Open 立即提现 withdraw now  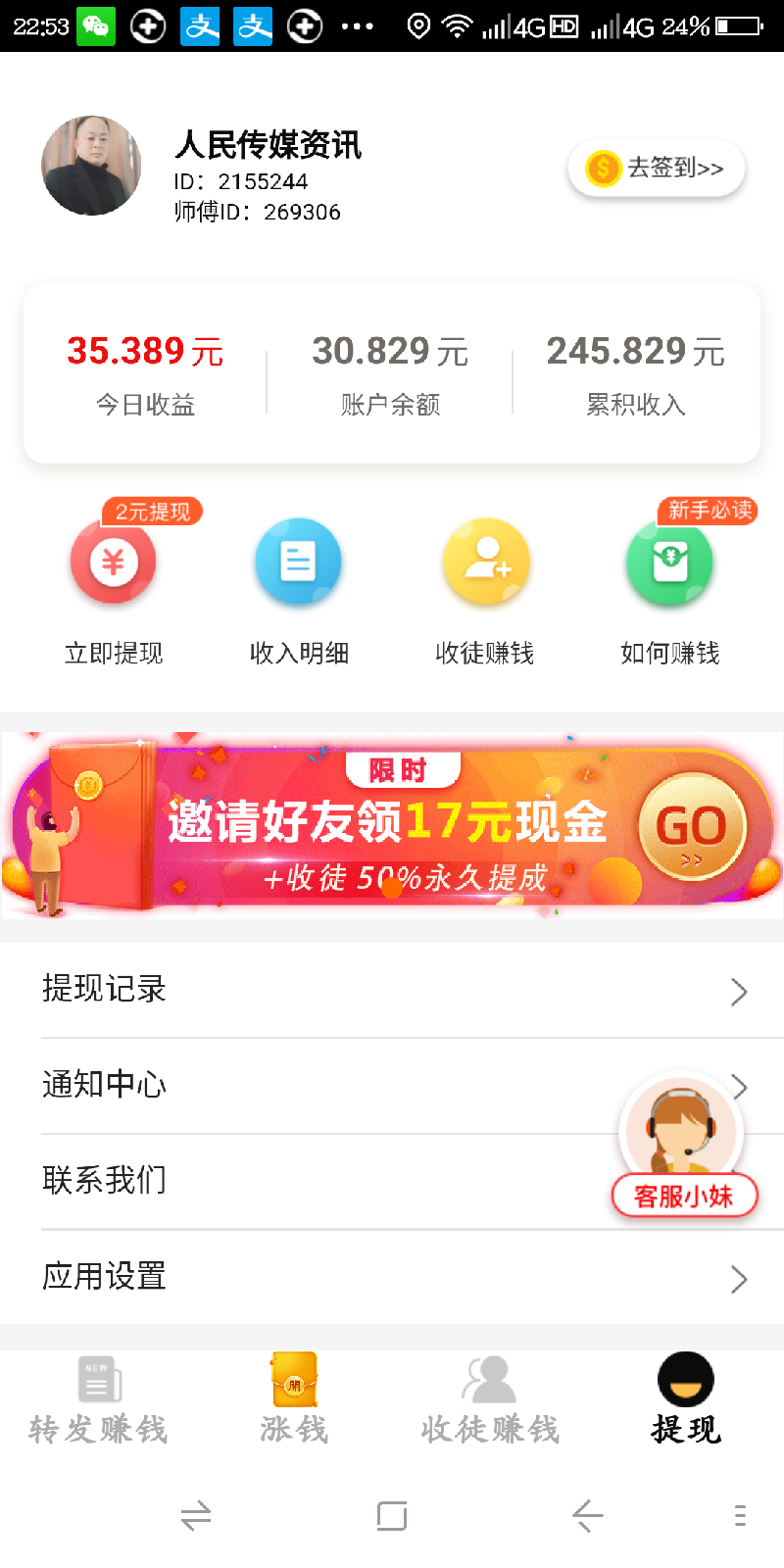(114, 563)
